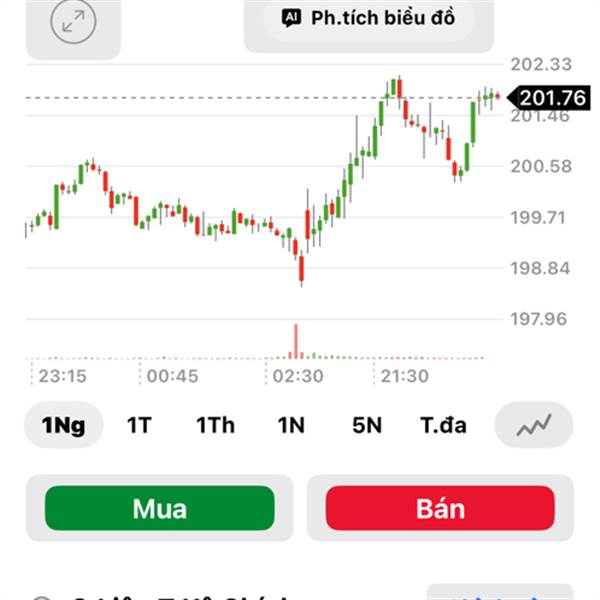Tap the green Mua buy button
600x600 pixels.
[x=160, y=508]
